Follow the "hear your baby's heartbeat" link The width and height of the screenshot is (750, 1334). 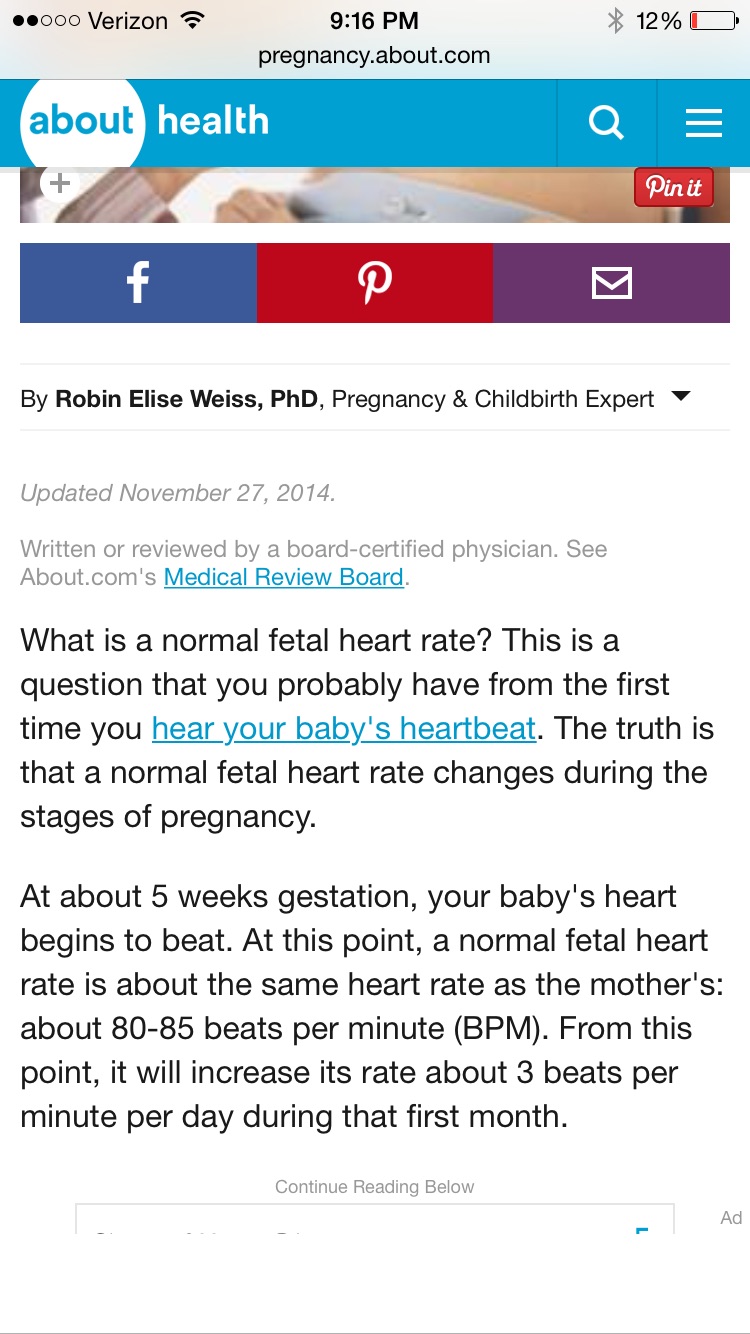pos(344,728)
